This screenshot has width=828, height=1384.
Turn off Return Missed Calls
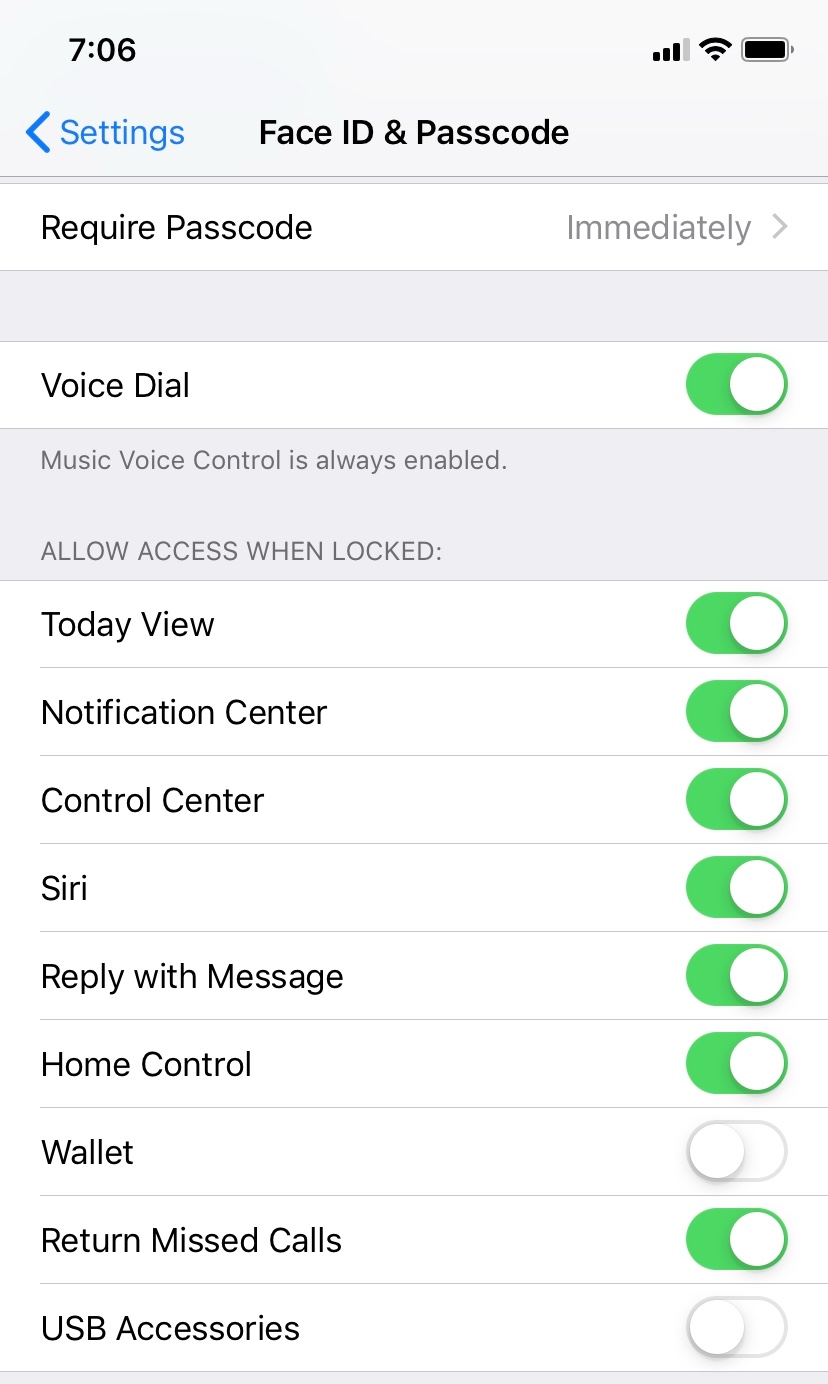736,1240
